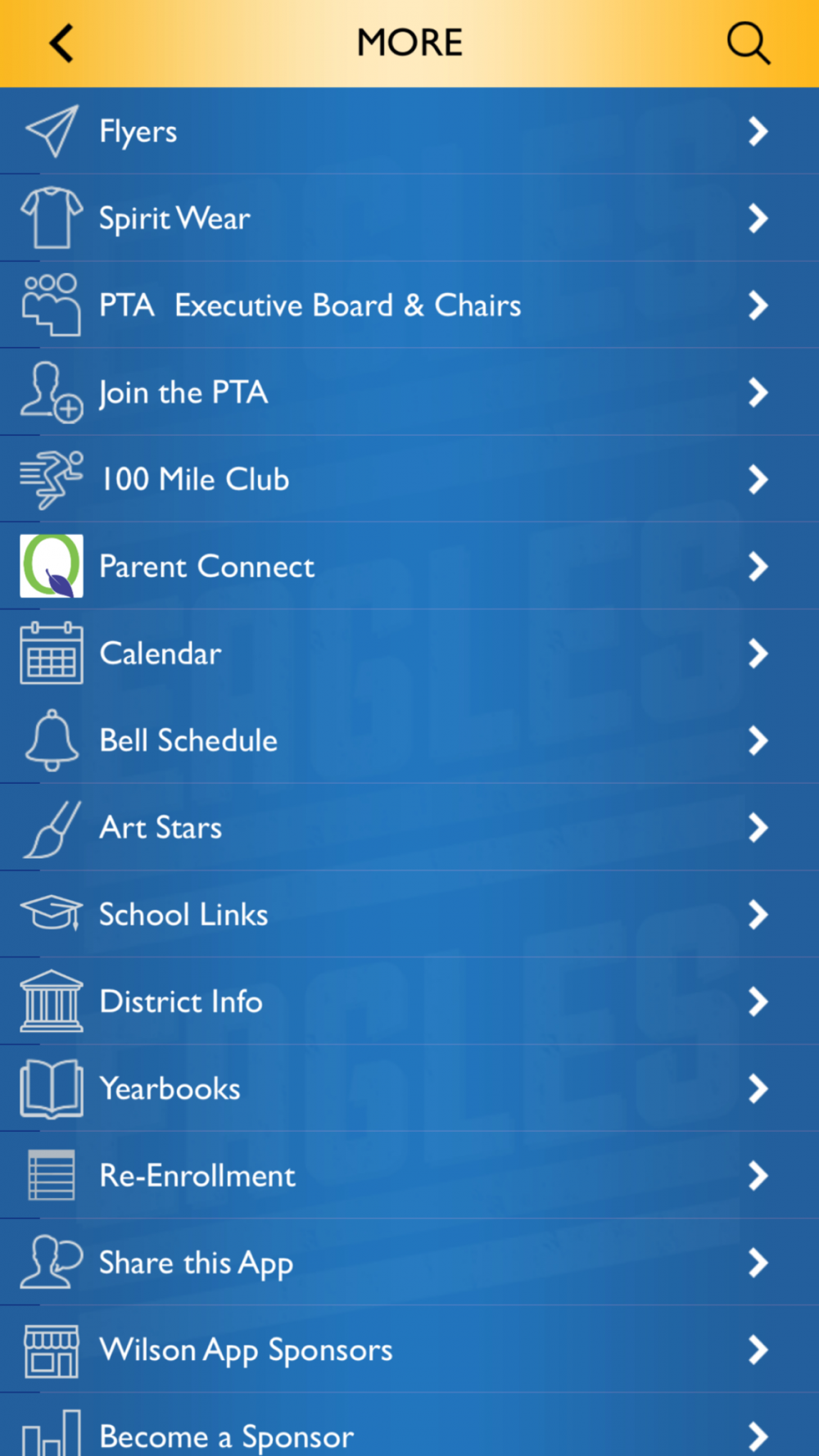Browse Yearbooks
The width and height of the screenshot is (819, 1456).
[x=409, y=1088]
